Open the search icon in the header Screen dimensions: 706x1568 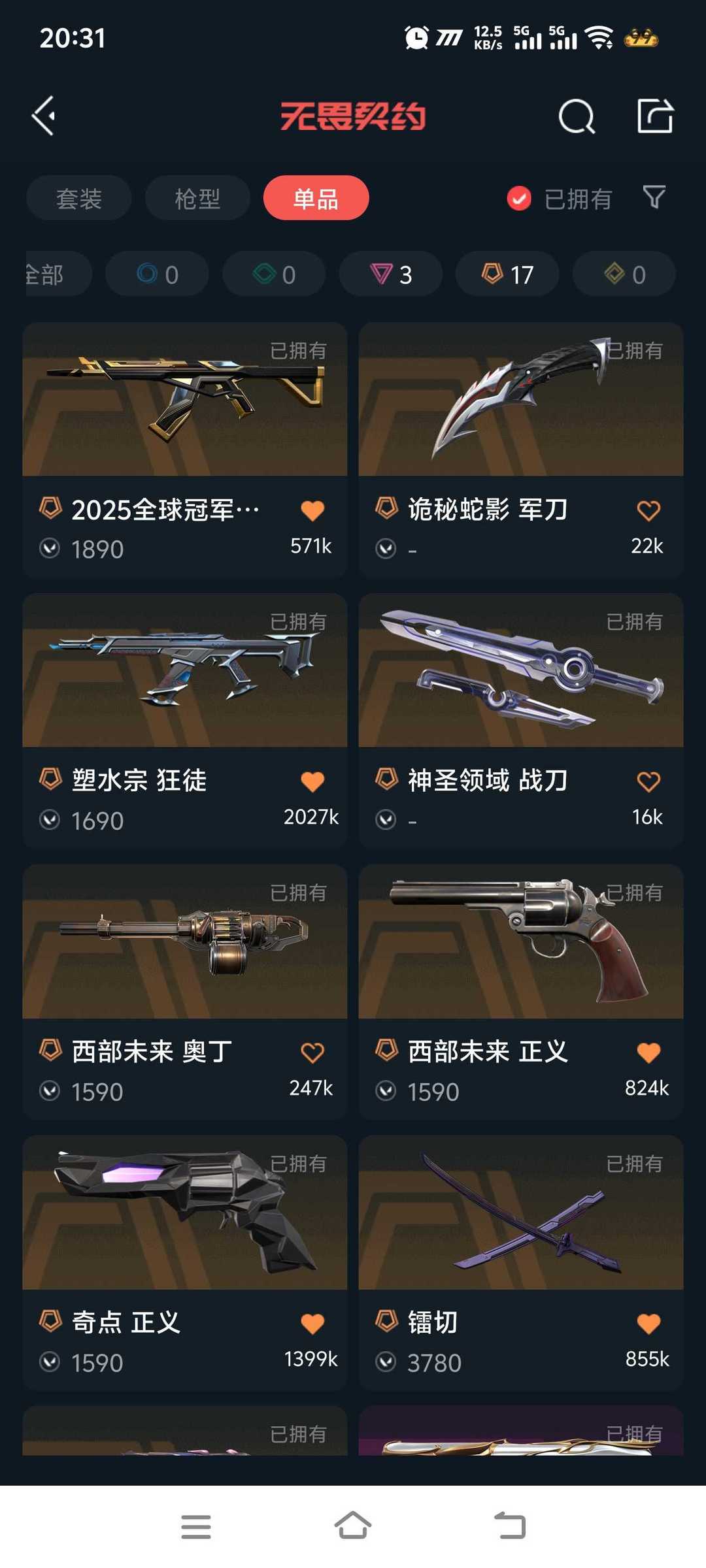click(x=577, y=117)
